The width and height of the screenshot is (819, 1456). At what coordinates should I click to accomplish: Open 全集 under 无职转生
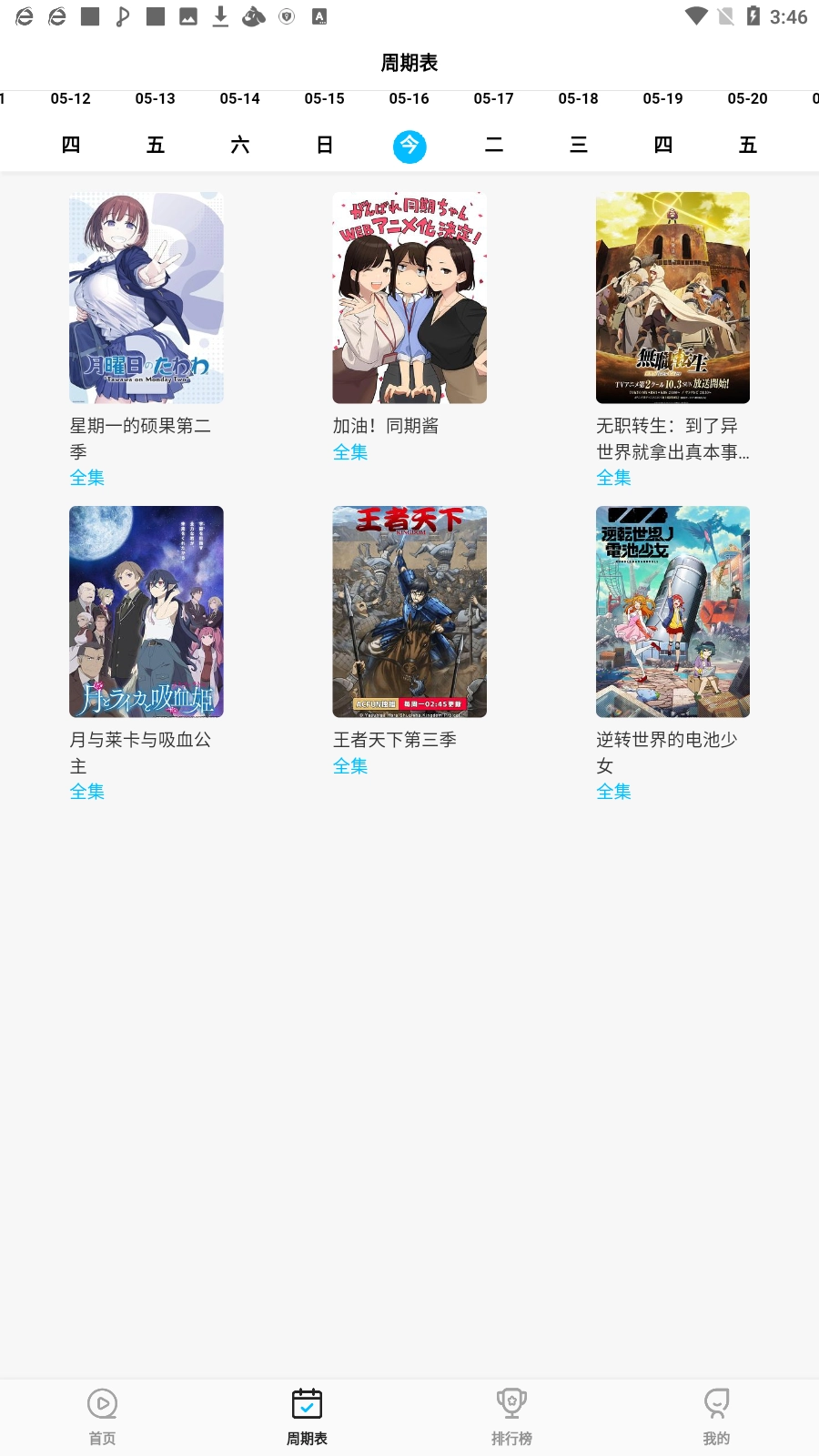coord(614,478)
